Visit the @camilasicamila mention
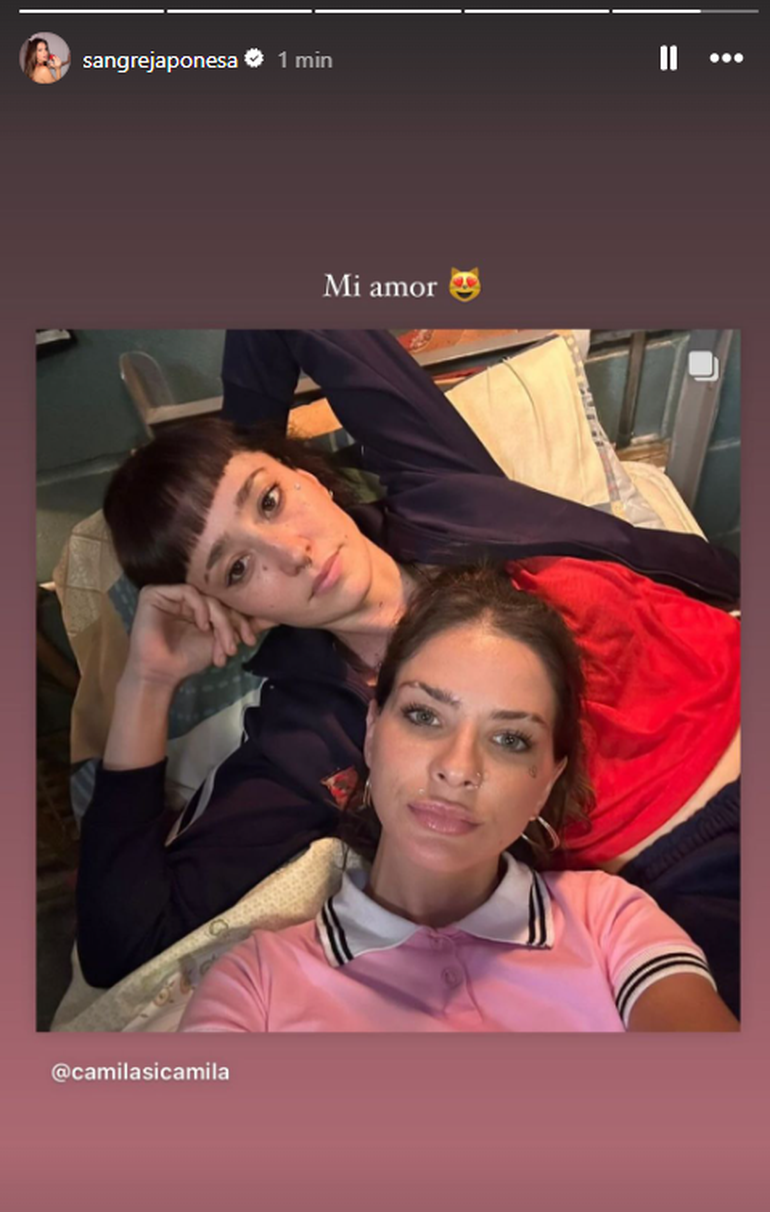The height and width of the screenshot is (1212, 770). click(140, 1072)
